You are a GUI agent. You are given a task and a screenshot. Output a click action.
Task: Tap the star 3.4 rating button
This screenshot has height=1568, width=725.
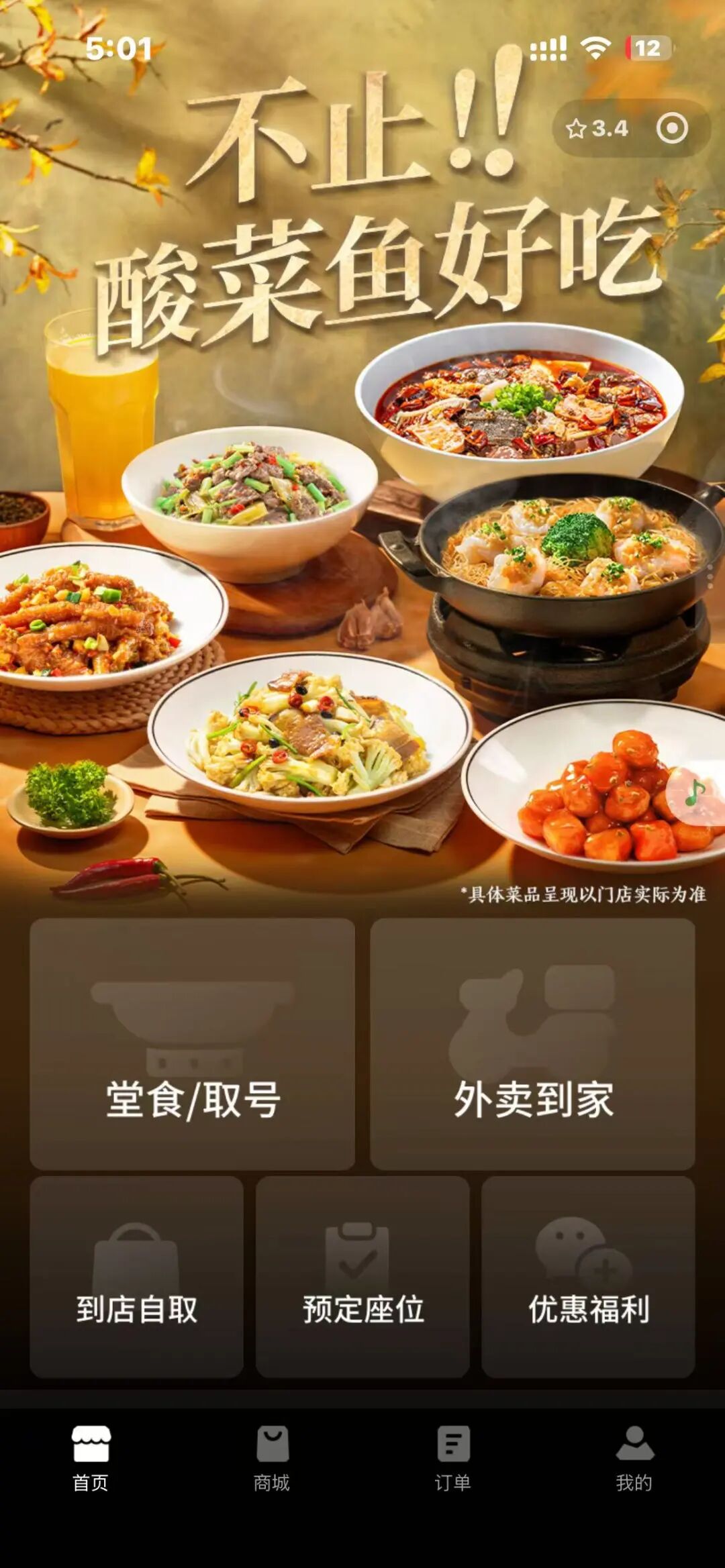point(597,128)
